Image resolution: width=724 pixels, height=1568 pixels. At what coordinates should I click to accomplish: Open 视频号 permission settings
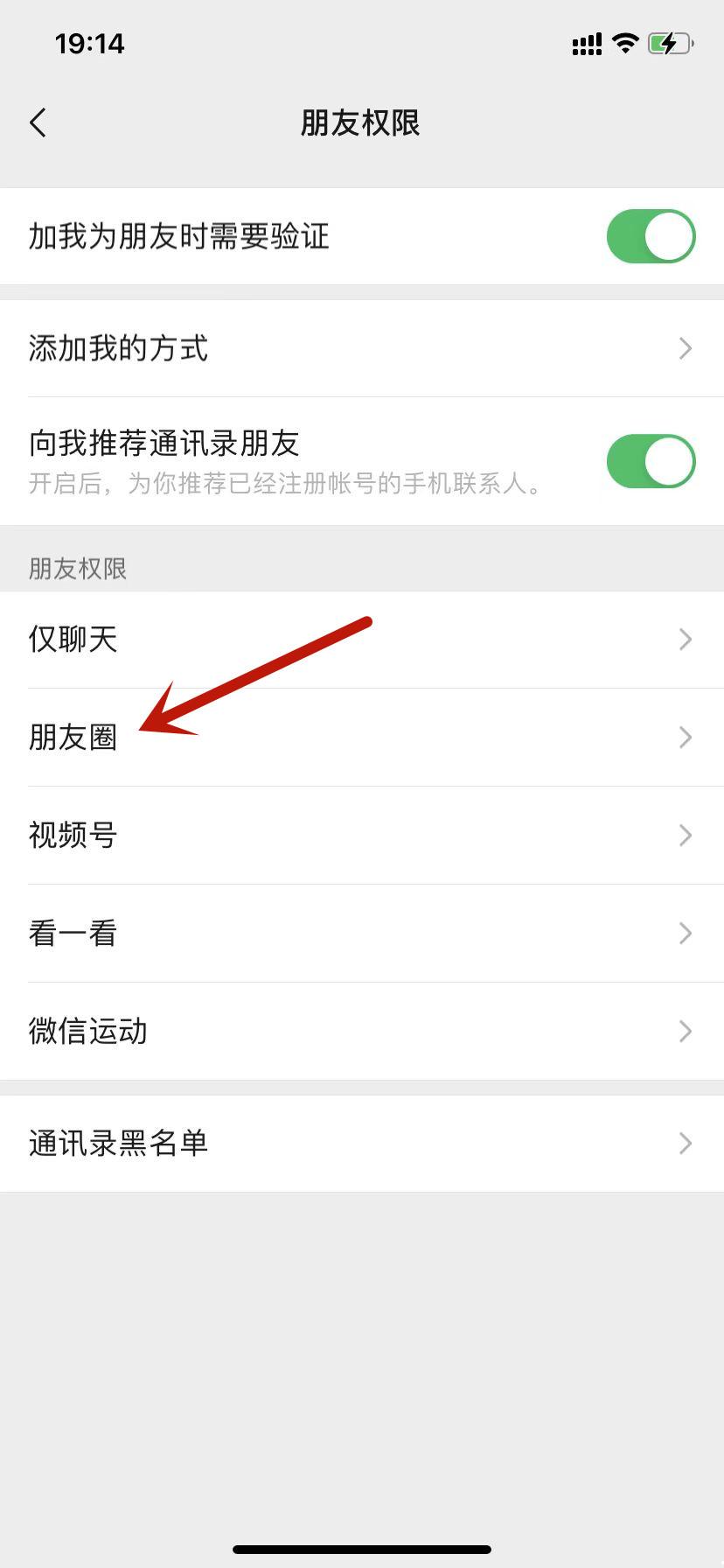(x=362, y=836)
